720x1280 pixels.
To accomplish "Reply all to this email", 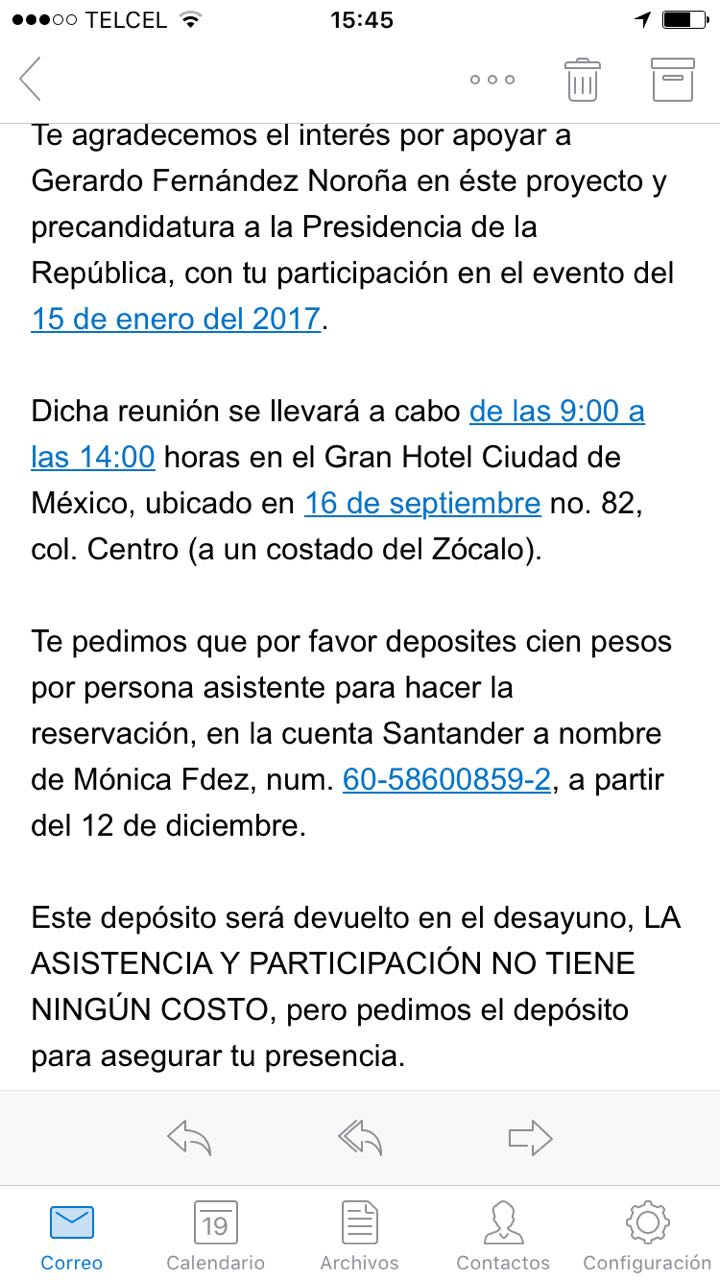I will click(360, 1137).
